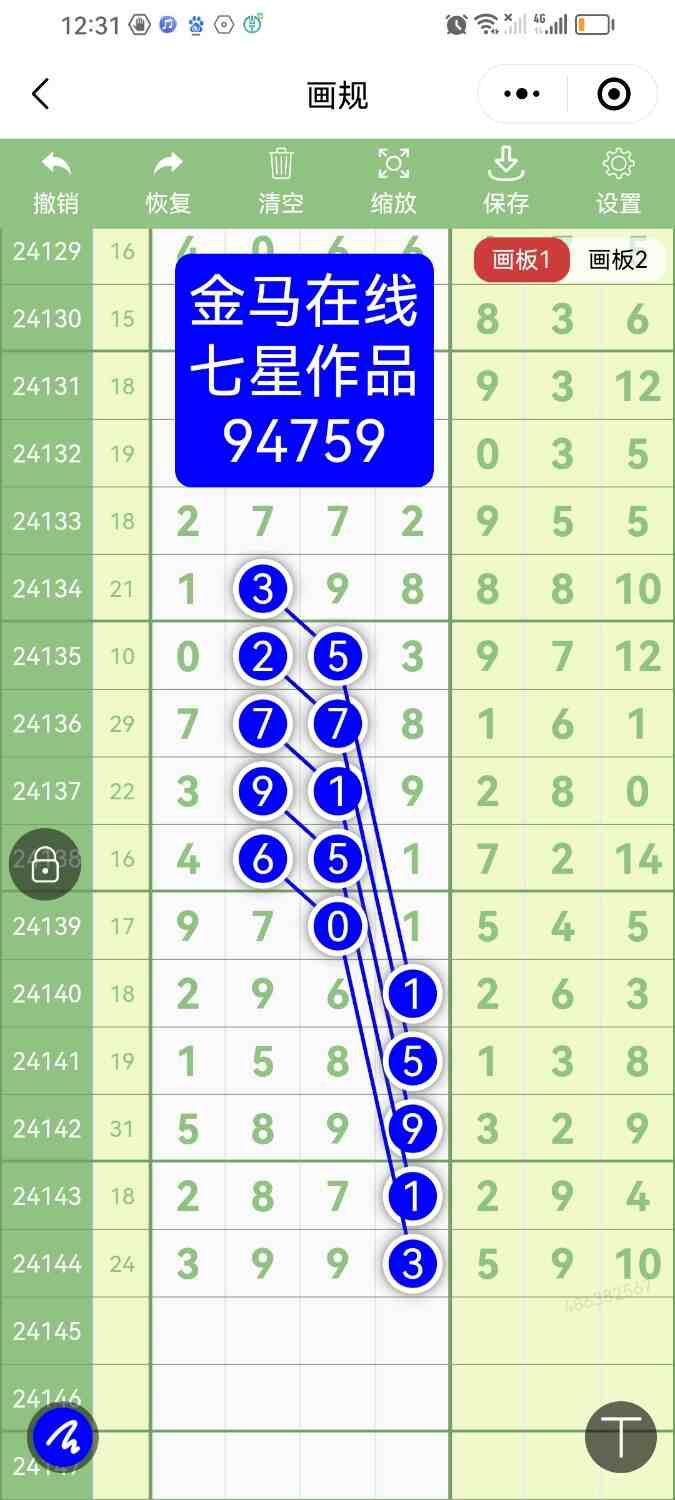Go back using the header arrow

coord(40,95)
